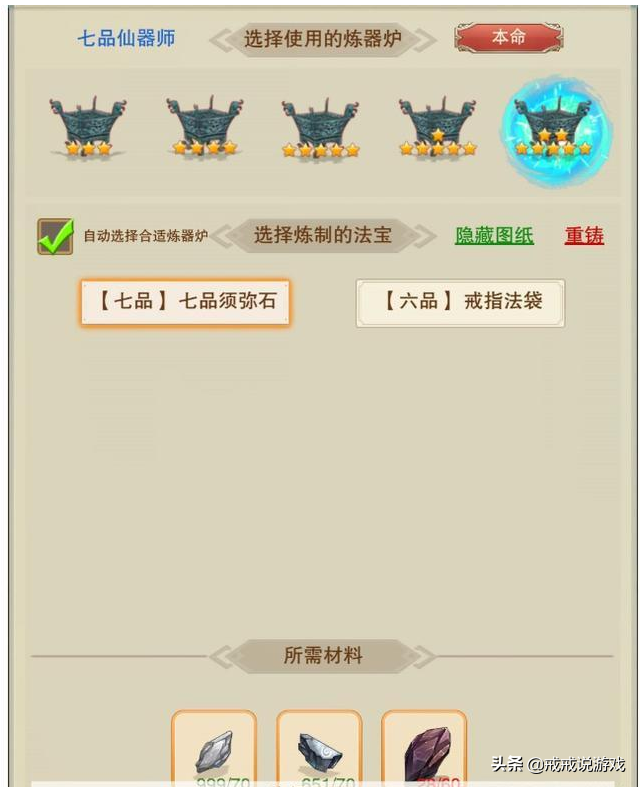This screenshot has height=787, width=640.
Task: View the dark blue ore material
Action: [319, 750]
